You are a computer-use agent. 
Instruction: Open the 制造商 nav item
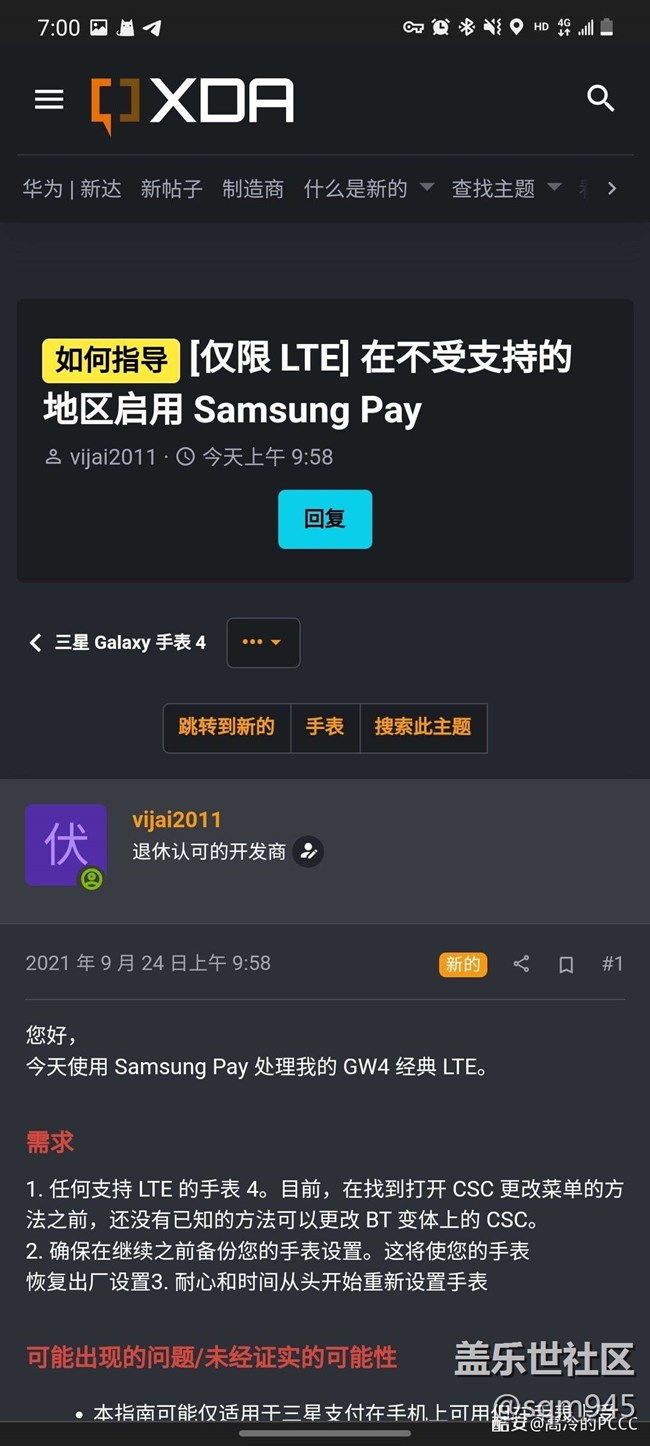click(253, 188)
